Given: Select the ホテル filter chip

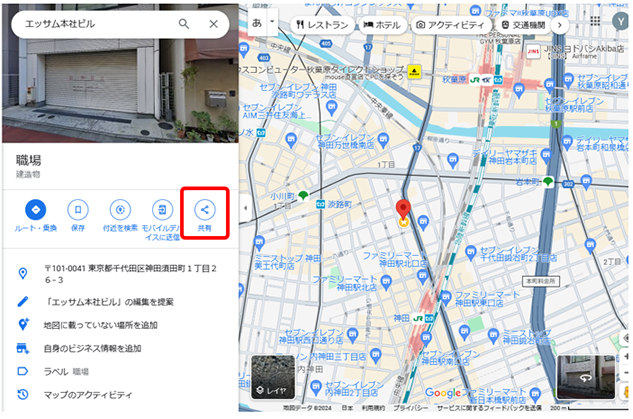Looking at the screenshot, I should (x=382, y=23).
